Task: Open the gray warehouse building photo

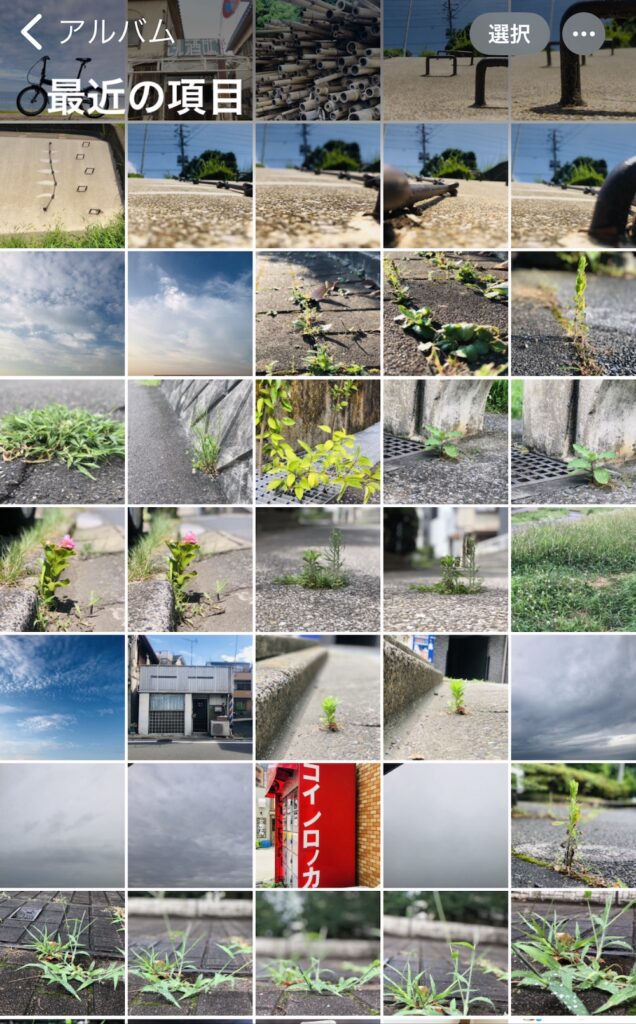Action: click(x=190, y=697)
